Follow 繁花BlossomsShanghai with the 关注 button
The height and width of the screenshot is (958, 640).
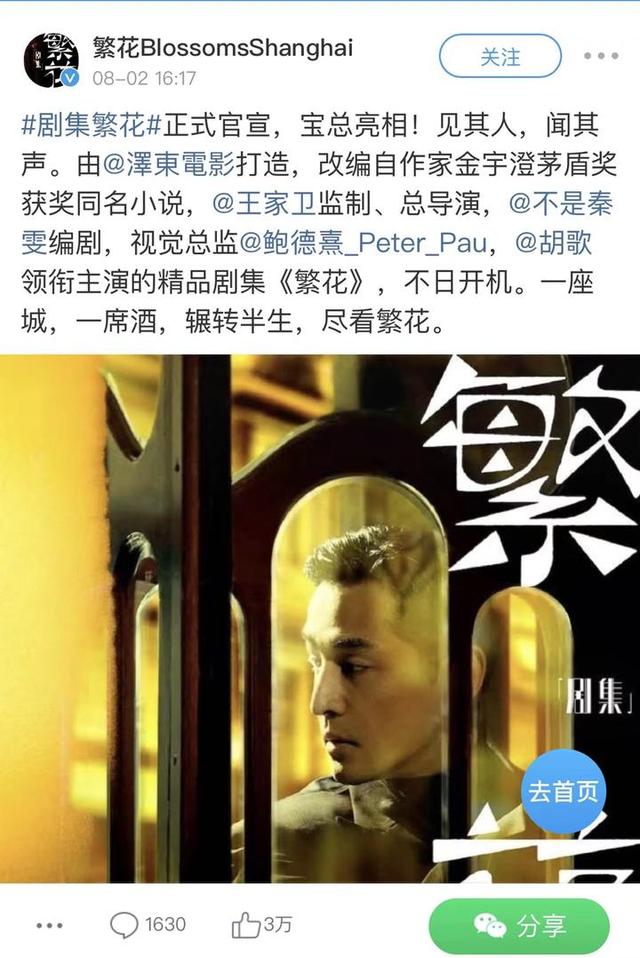[500, 57]
